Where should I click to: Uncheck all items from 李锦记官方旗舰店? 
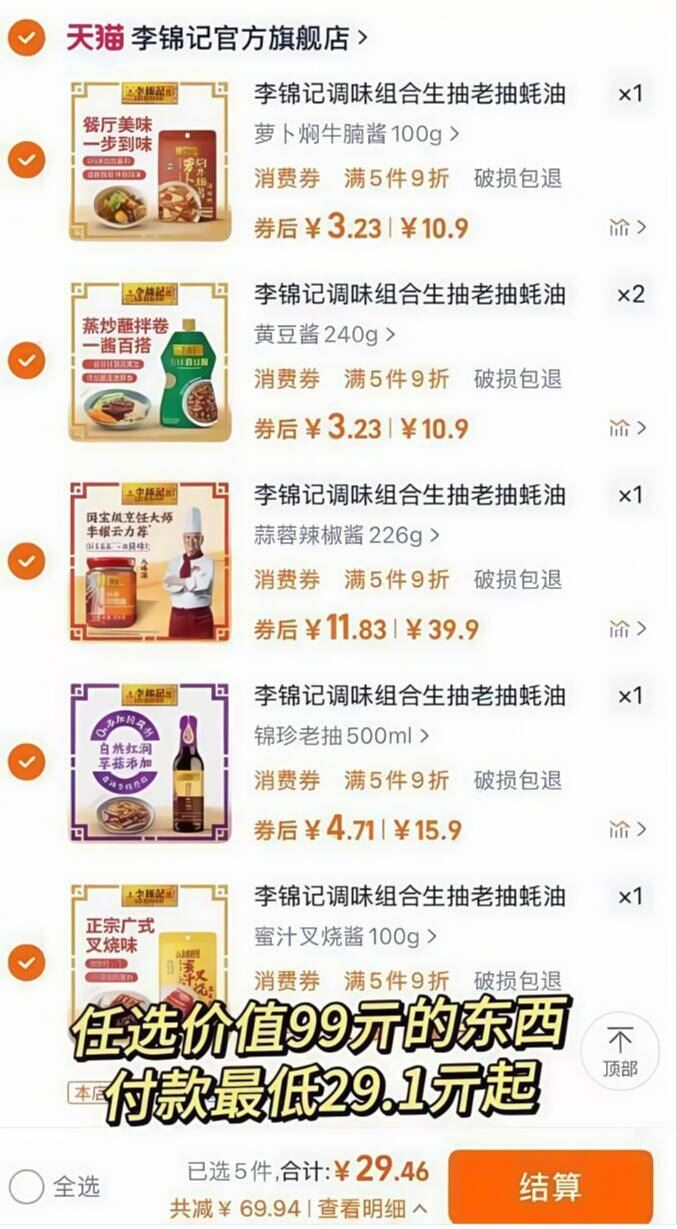coord(27,38)
